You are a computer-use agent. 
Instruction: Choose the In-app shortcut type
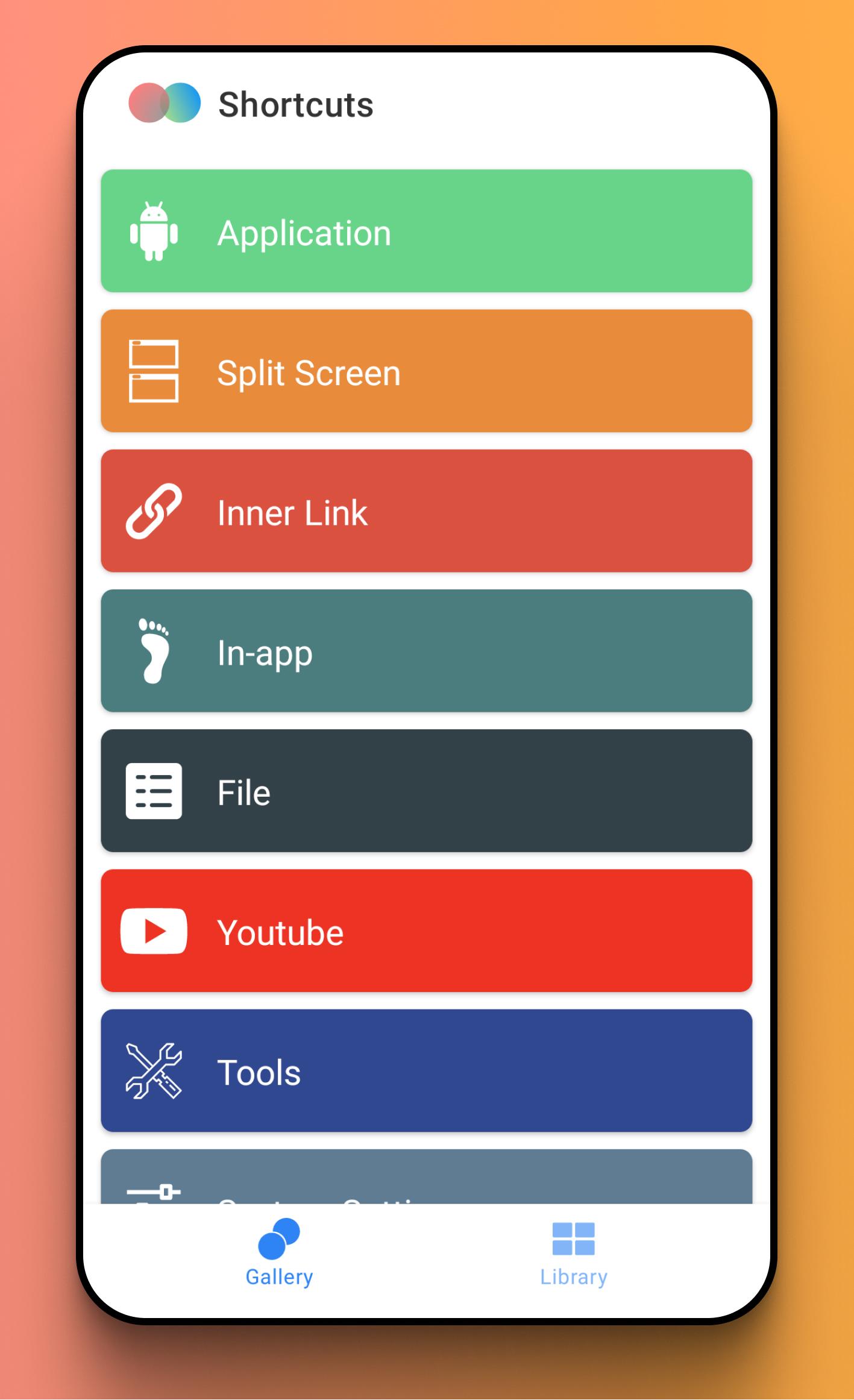[x=426, y=651]
